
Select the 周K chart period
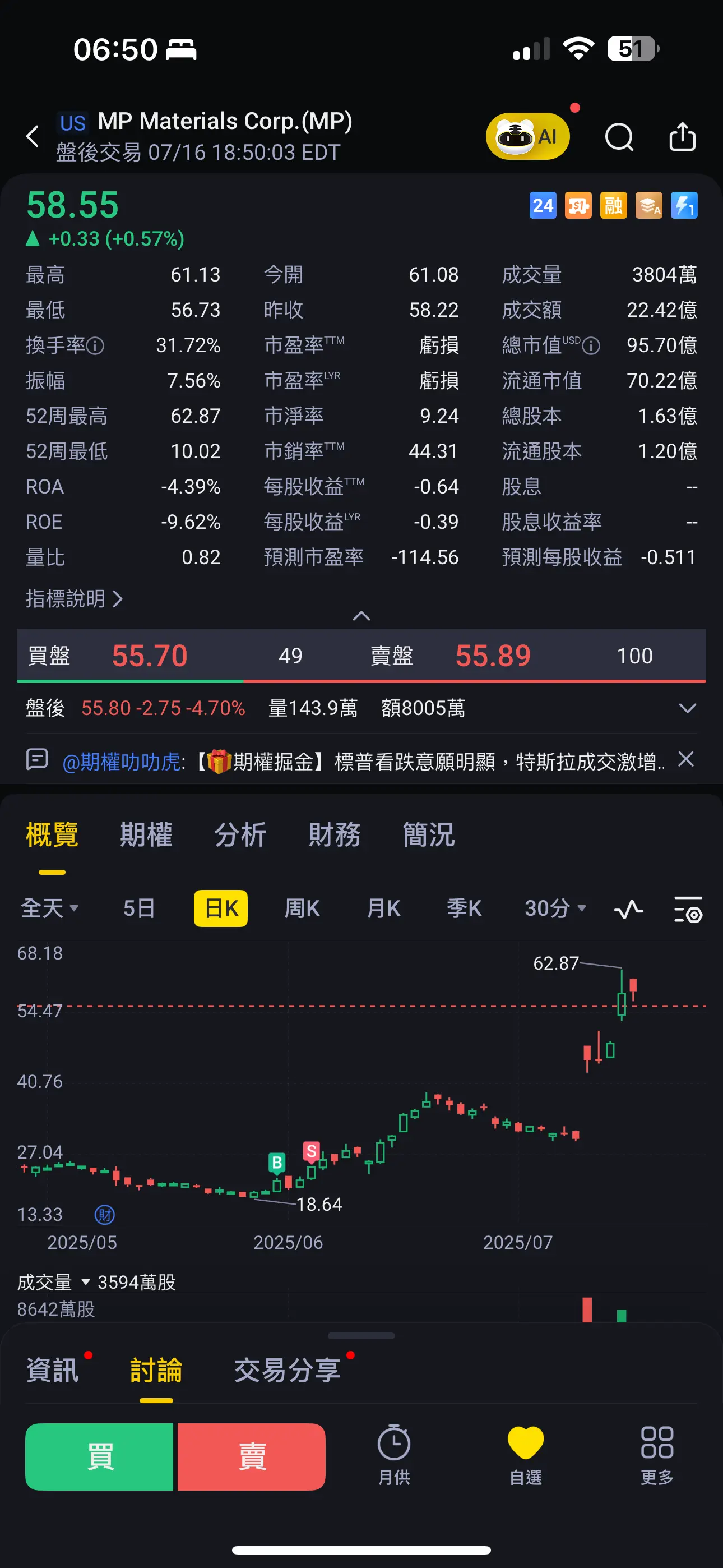(x=302, y=908)
